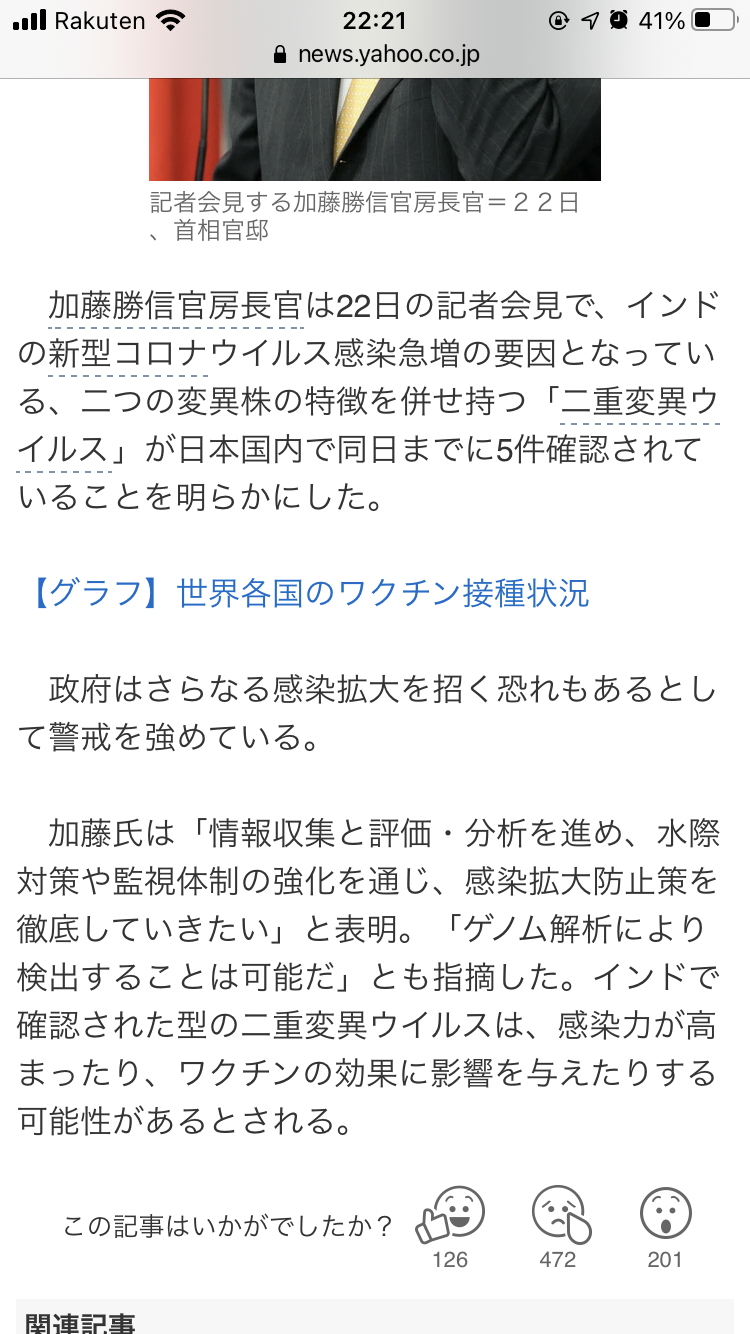React with the surprised face emoji

click(665, 1216)
